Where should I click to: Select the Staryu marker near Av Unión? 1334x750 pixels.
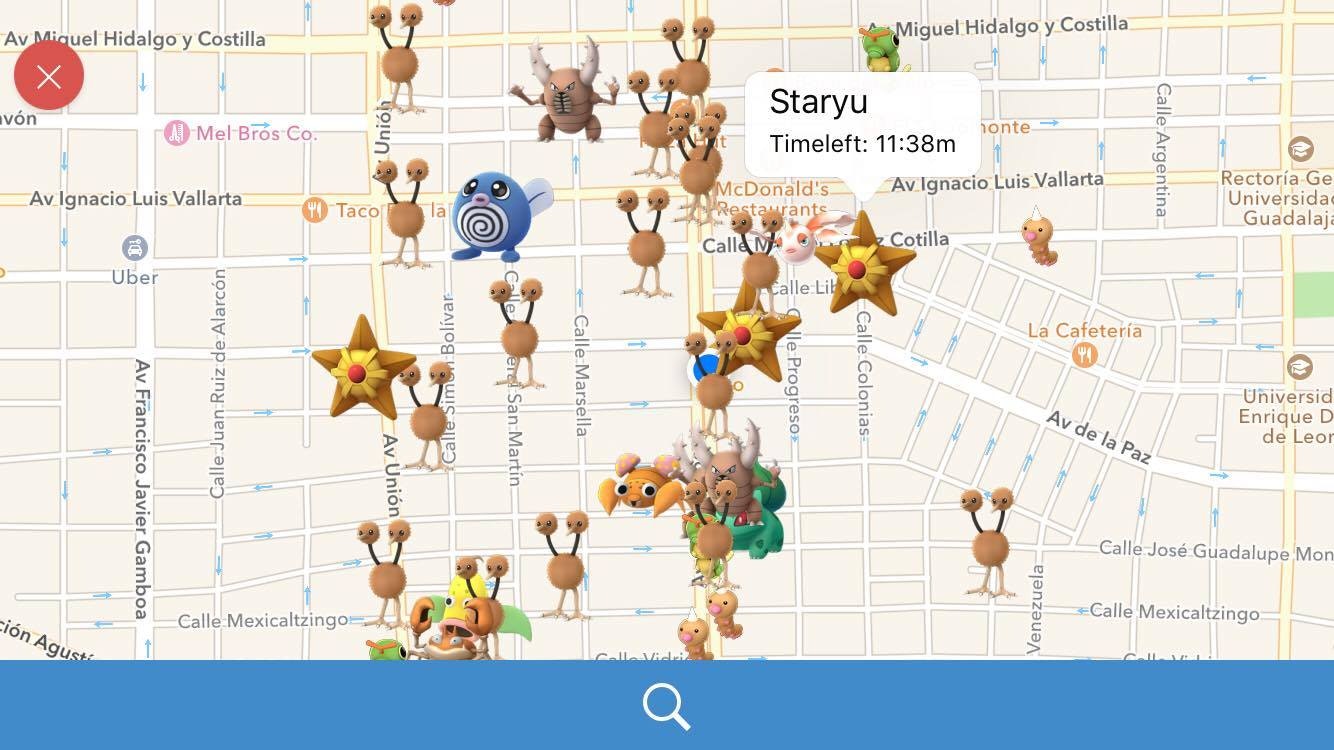click(x=359, y=370)
